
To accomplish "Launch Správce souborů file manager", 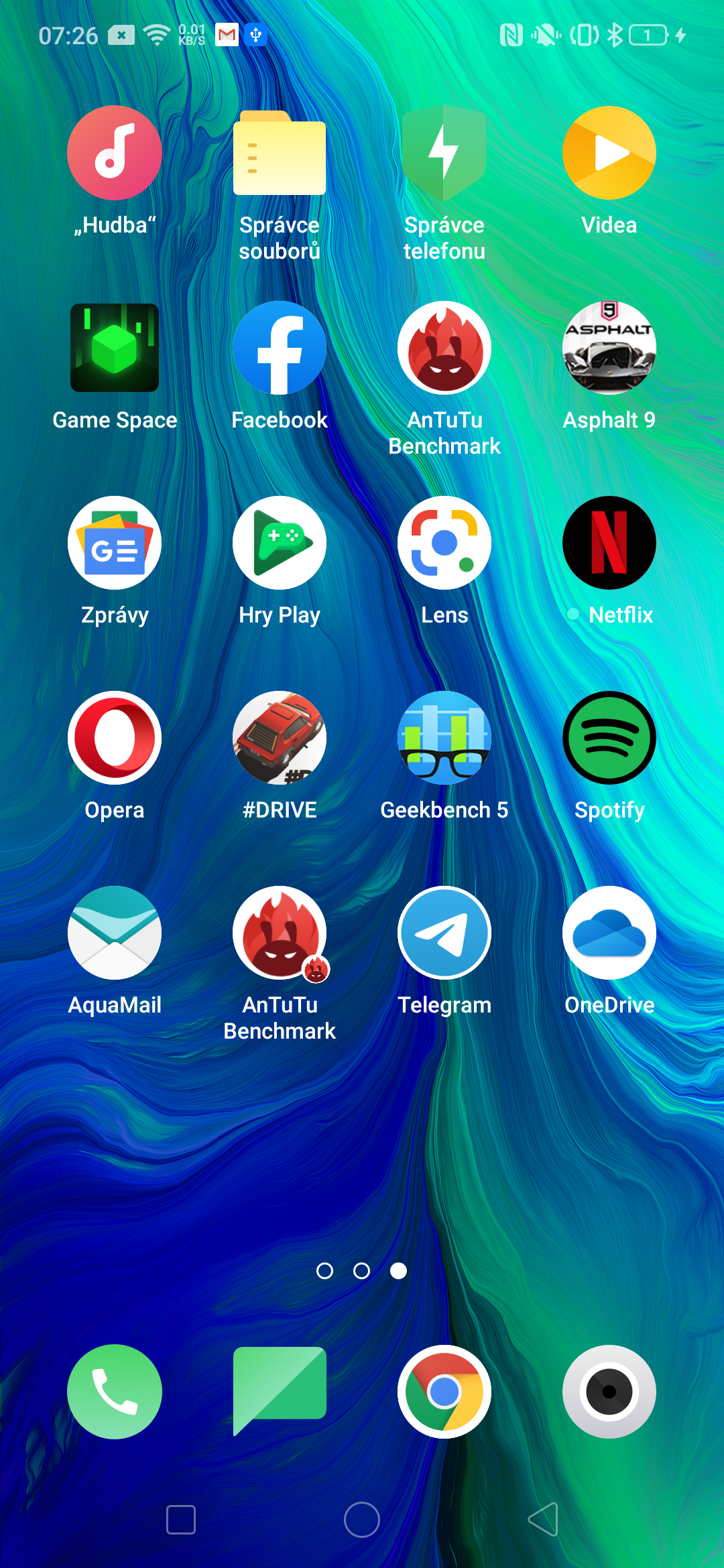I will coord(280,153).
